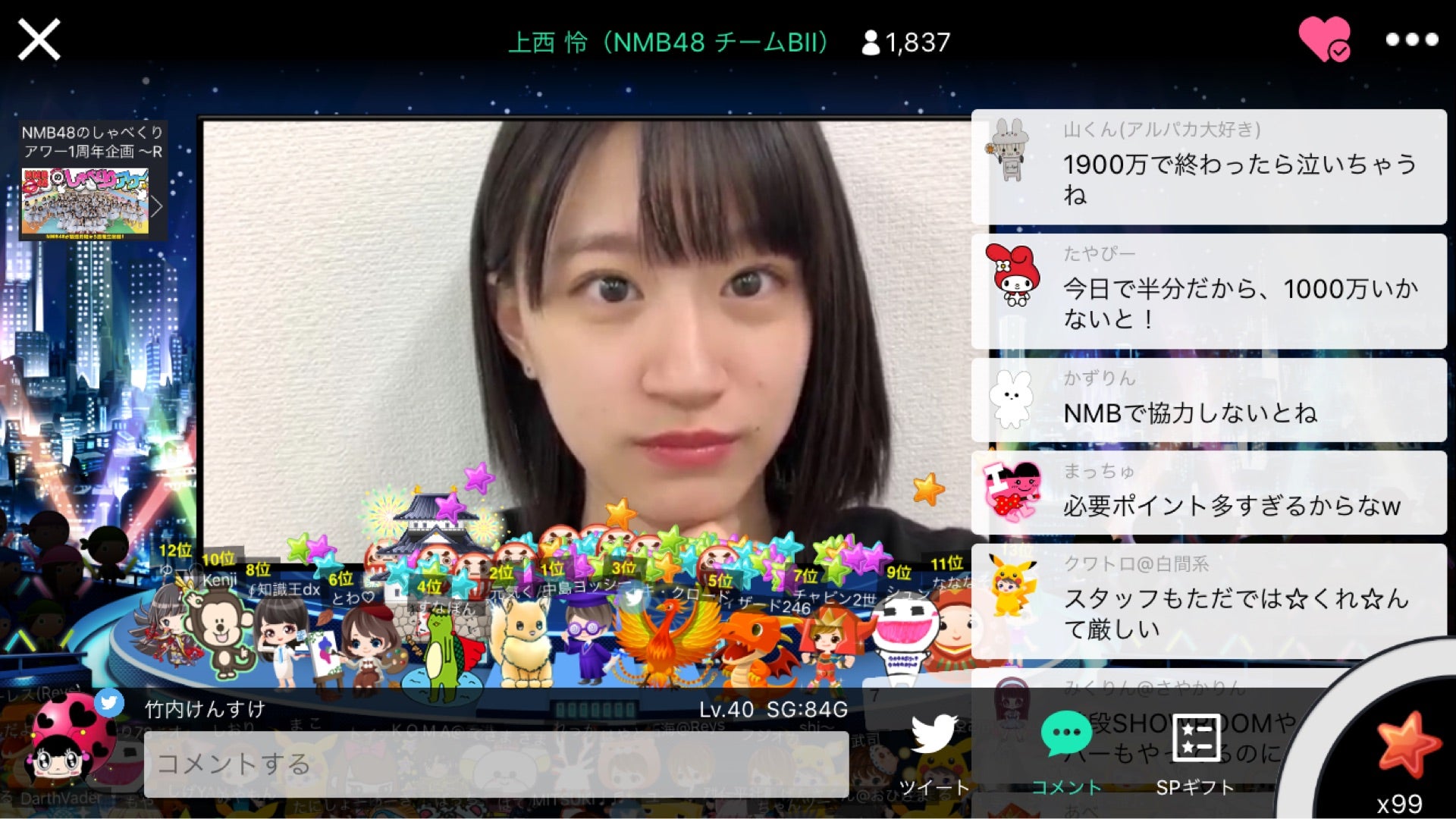
Task: Tap the comment input field
Action: click(x=496, y=764)
